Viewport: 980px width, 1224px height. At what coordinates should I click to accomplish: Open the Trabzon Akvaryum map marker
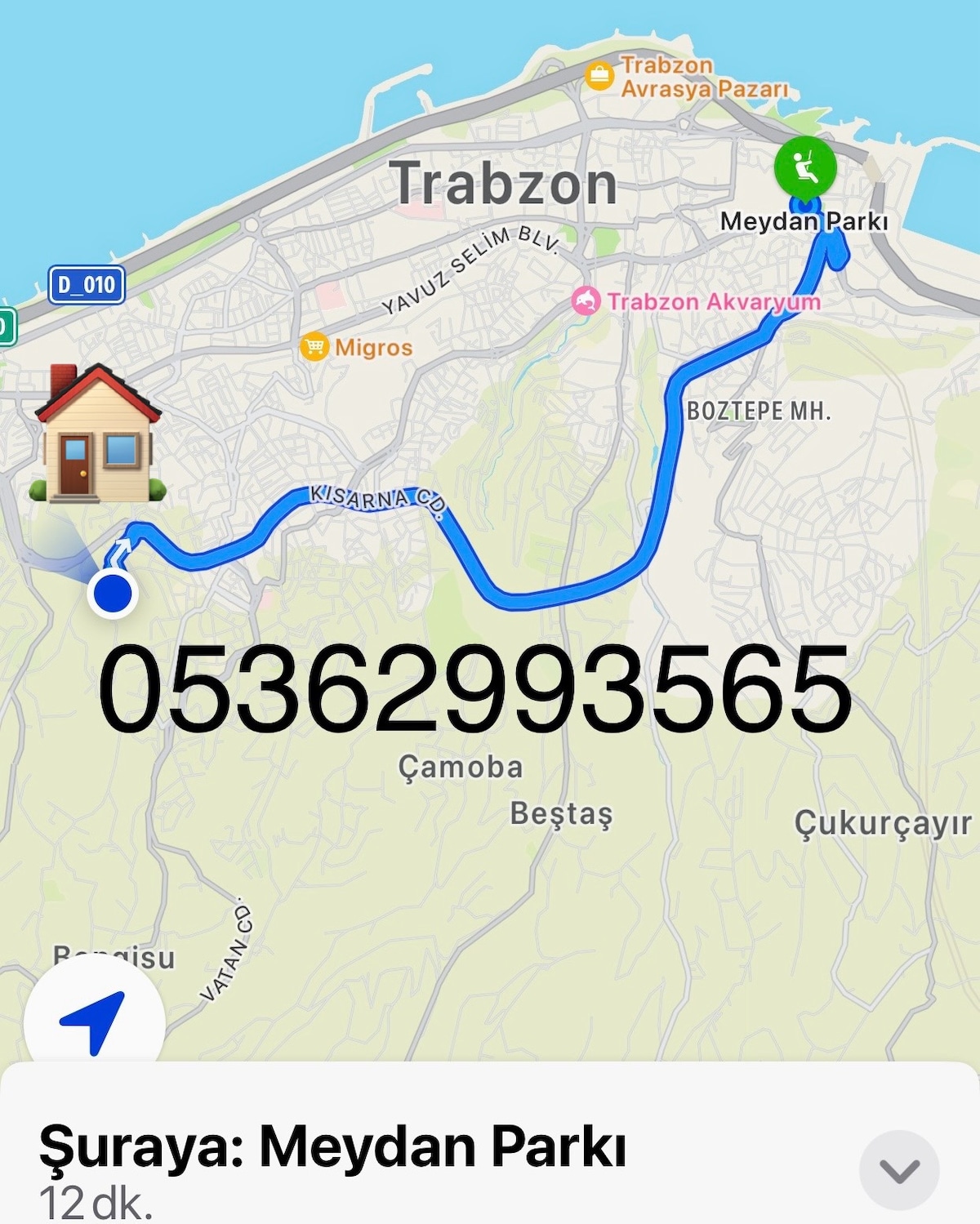586,302
